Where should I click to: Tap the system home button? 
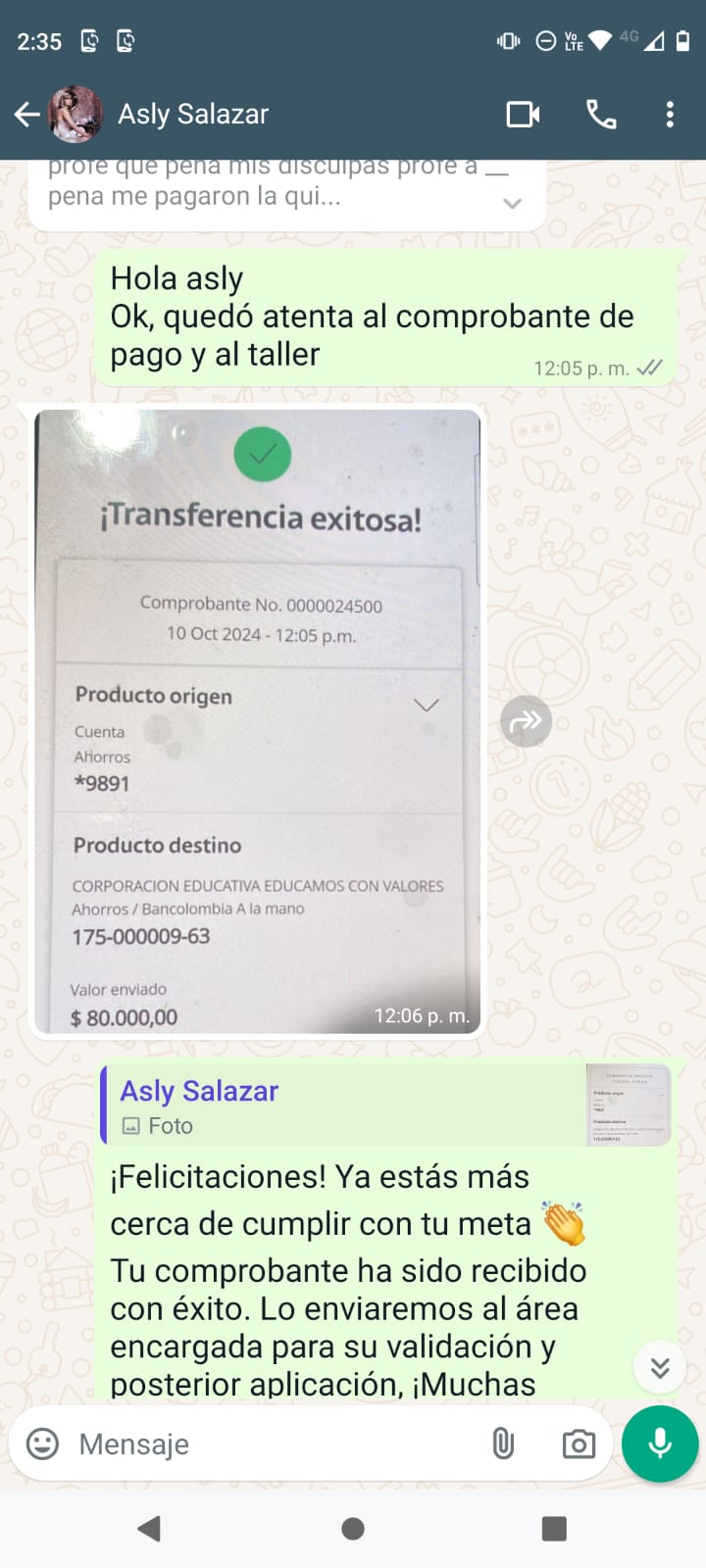tap(353, 1529)
